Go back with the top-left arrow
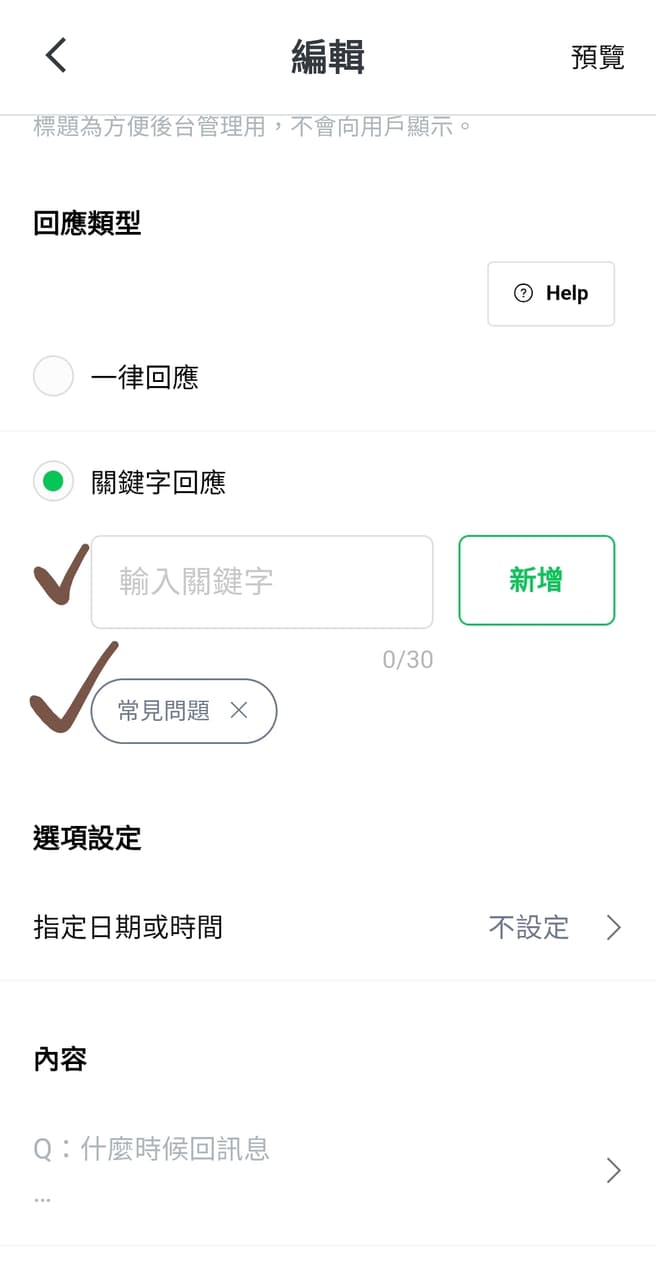Image resolution: width=656 pixels, height=1279 pixels. pos(56,56)
